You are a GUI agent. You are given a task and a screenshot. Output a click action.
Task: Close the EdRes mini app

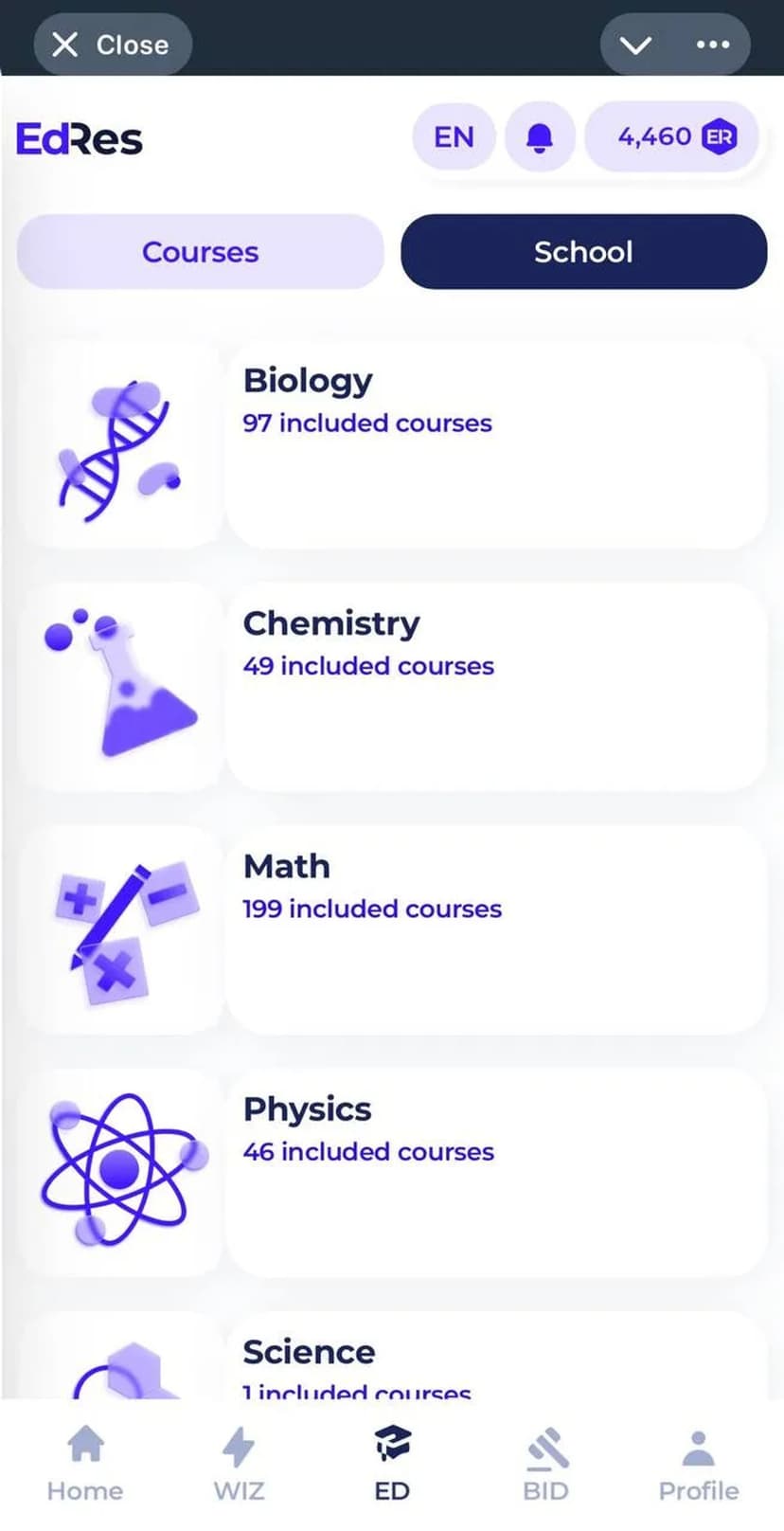[112, 45]
